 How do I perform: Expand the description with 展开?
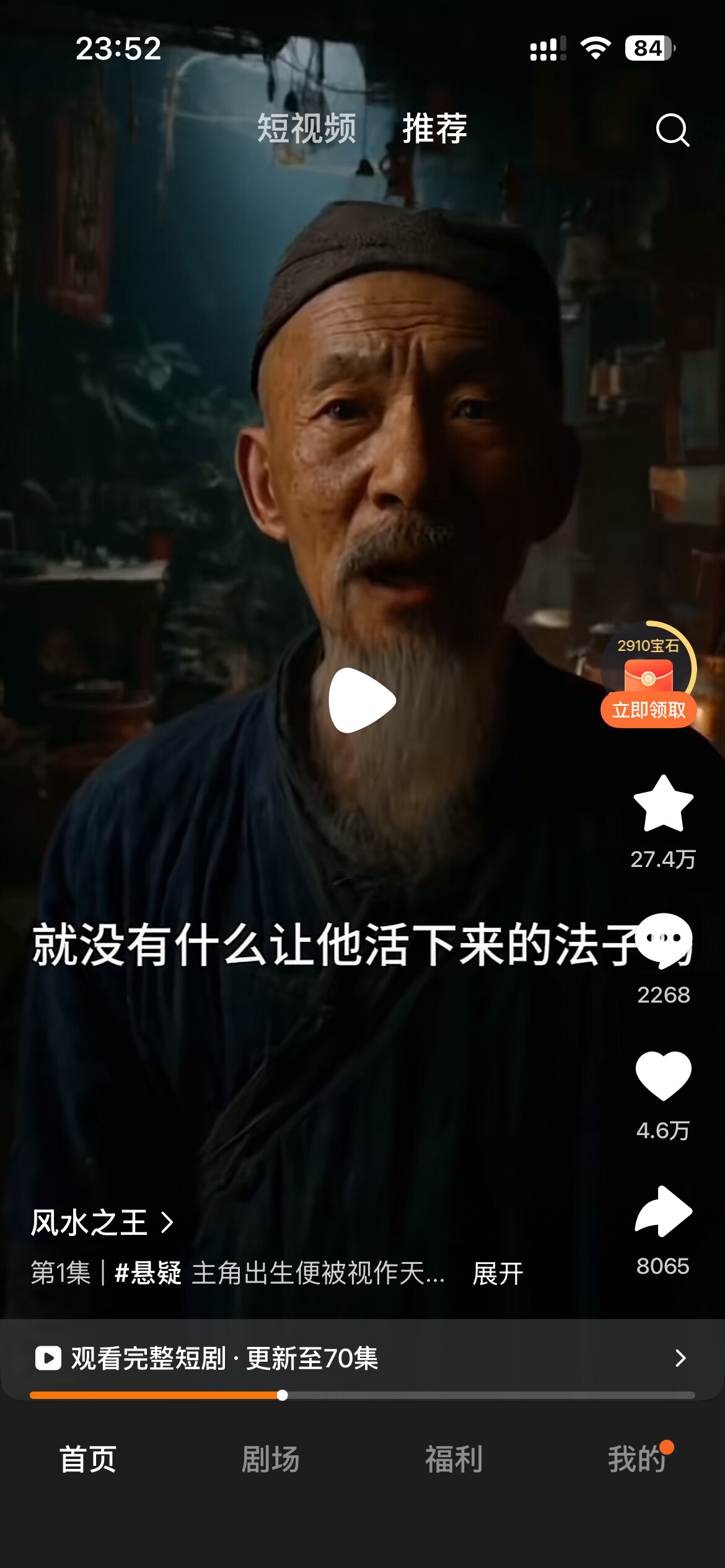[498, 1274]
